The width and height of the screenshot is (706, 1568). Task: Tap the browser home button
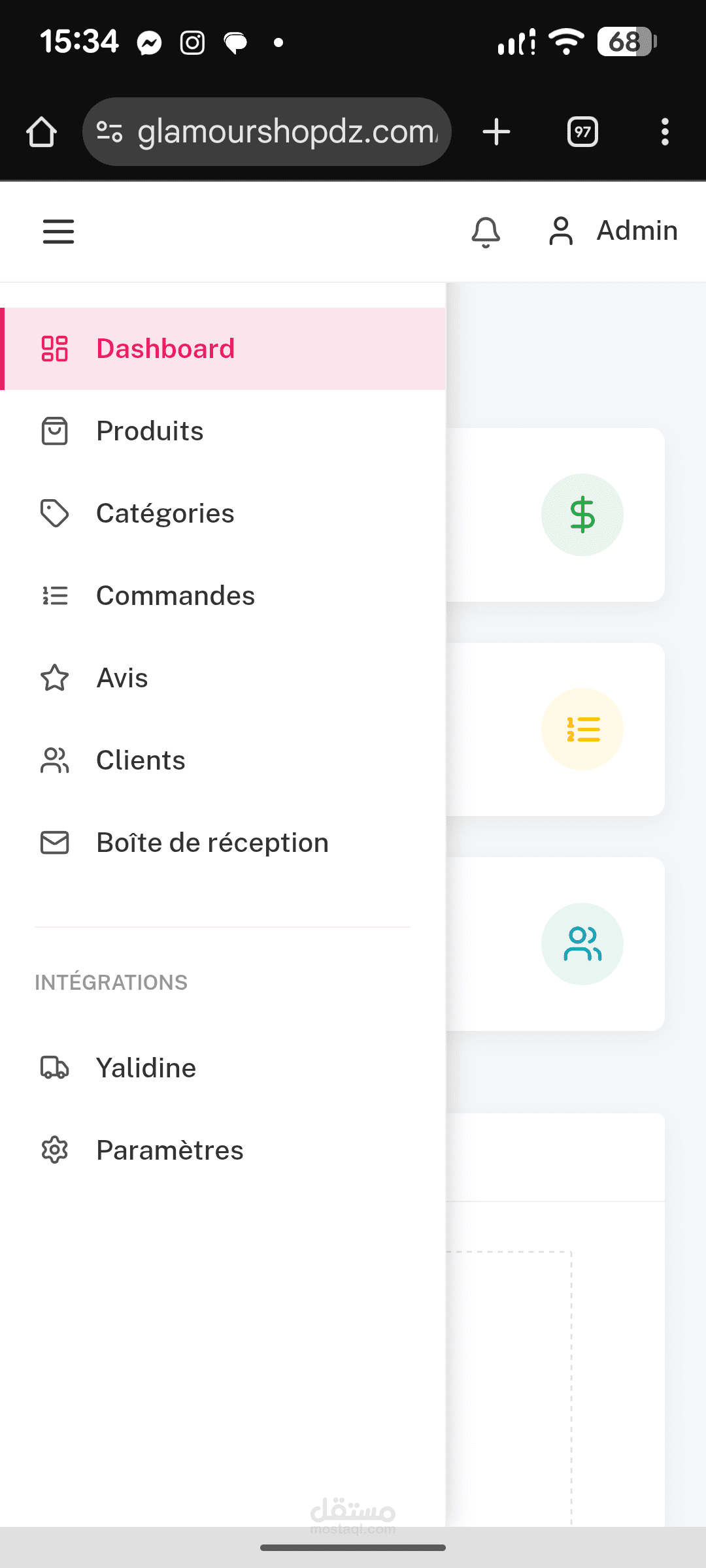[41, 132]
